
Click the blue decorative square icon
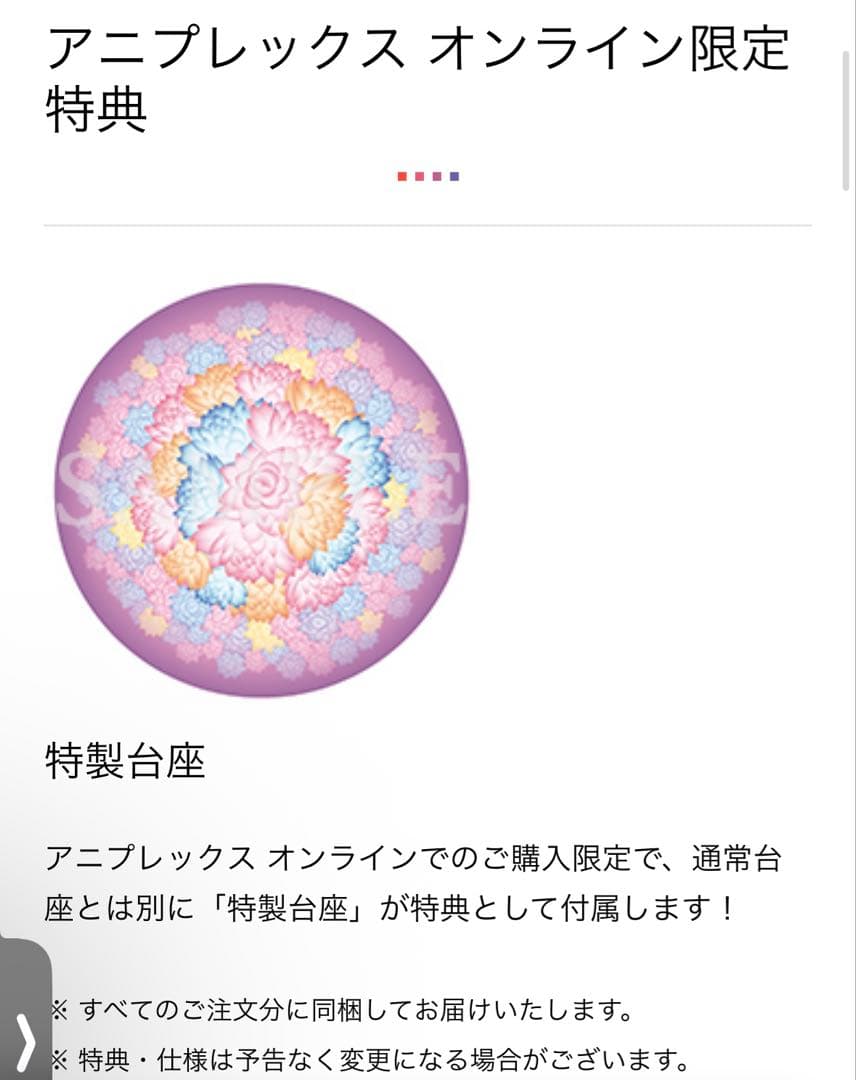(x=453, y=176)
